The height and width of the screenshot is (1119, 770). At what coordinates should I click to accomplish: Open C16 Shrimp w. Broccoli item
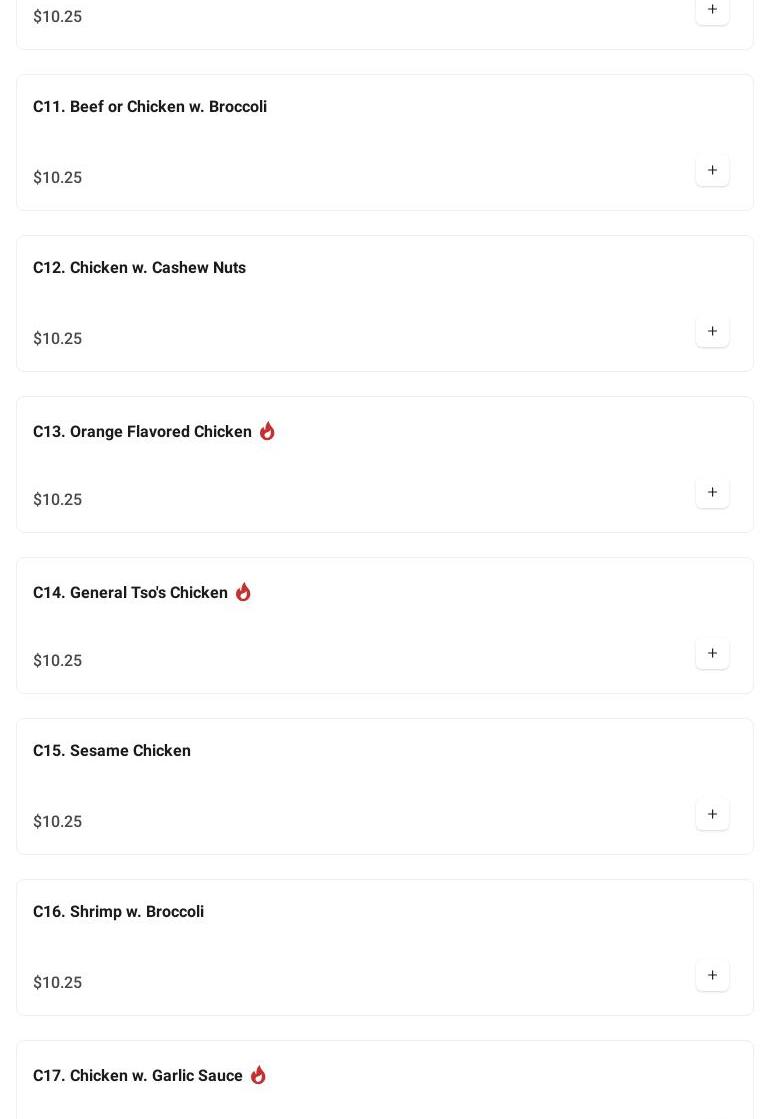(118, 912)
